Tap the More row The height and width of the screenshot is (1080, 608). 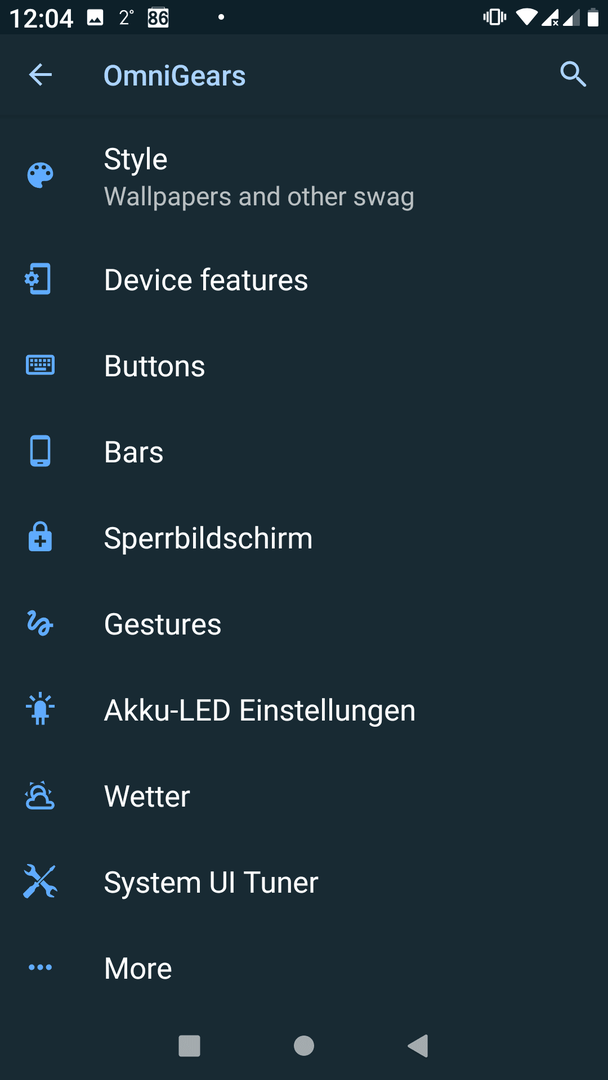coord(304,968)
